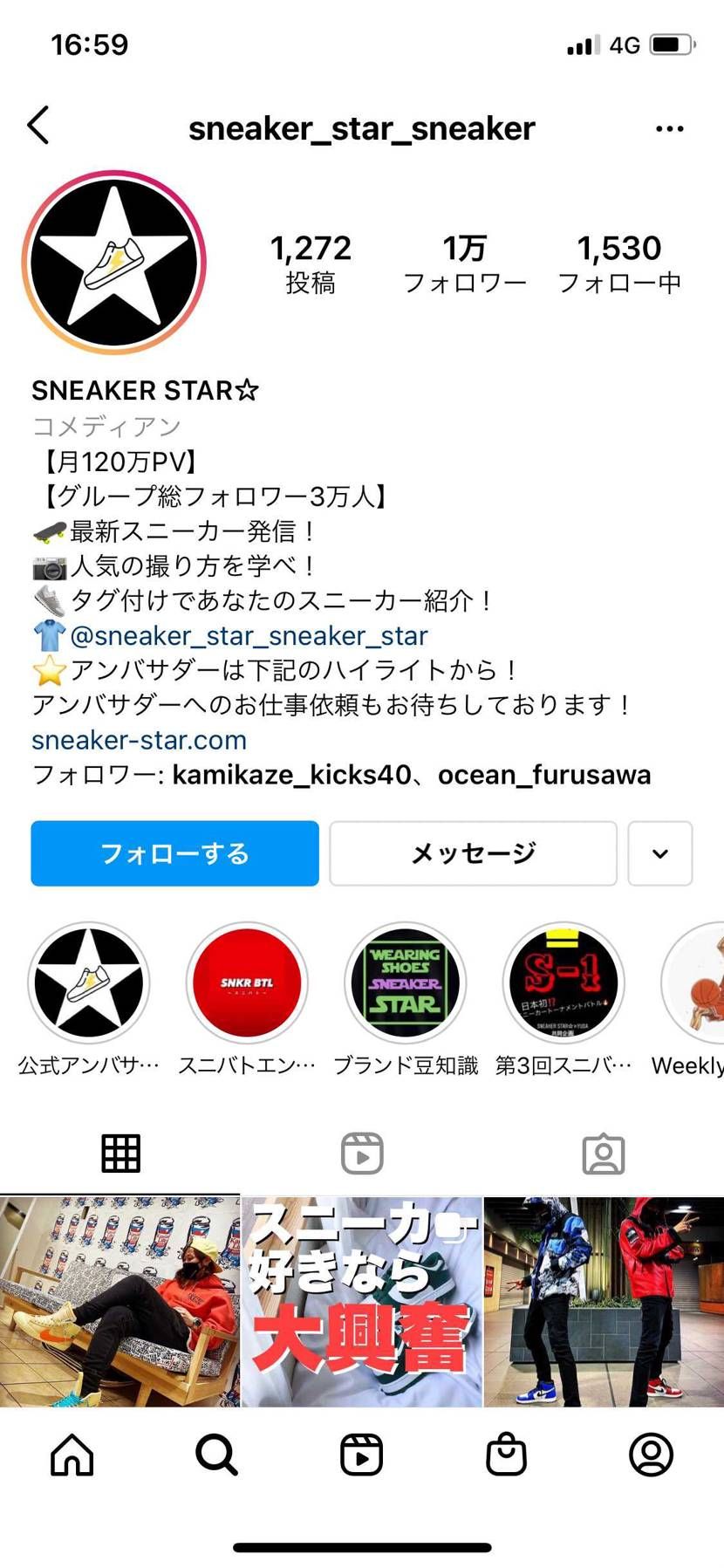Switch to the Reels tab on the profile

click(361, 1152)
